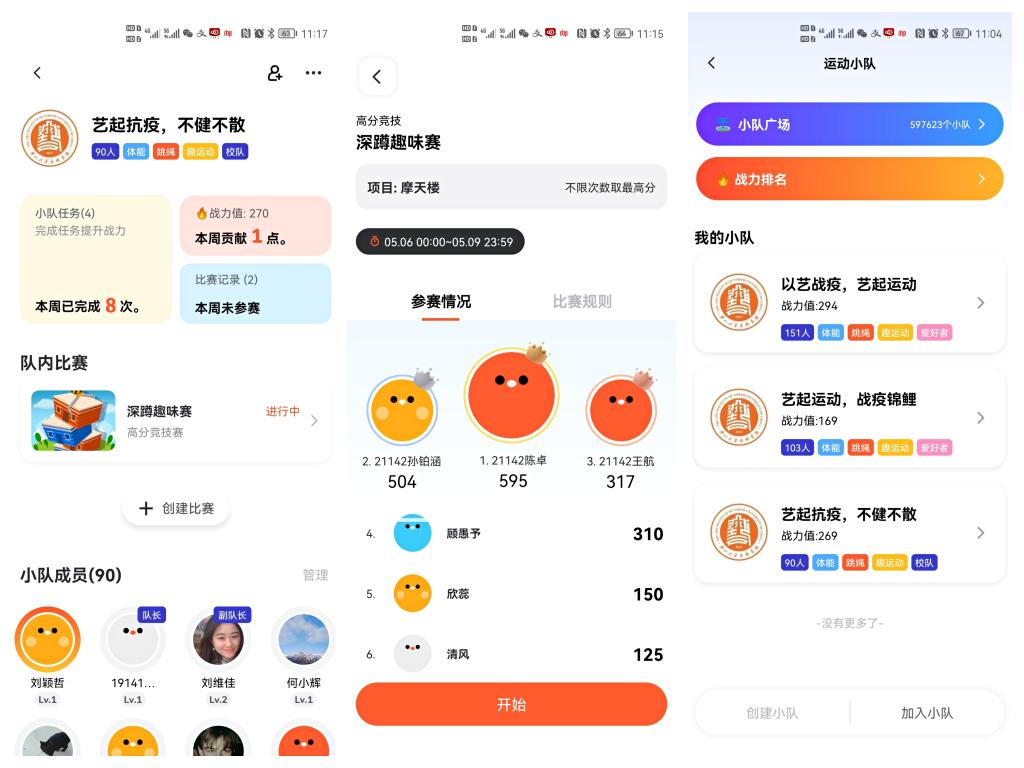Open the 比赛记录 card
Viewport: 1024px width, 768px height.
255,293
